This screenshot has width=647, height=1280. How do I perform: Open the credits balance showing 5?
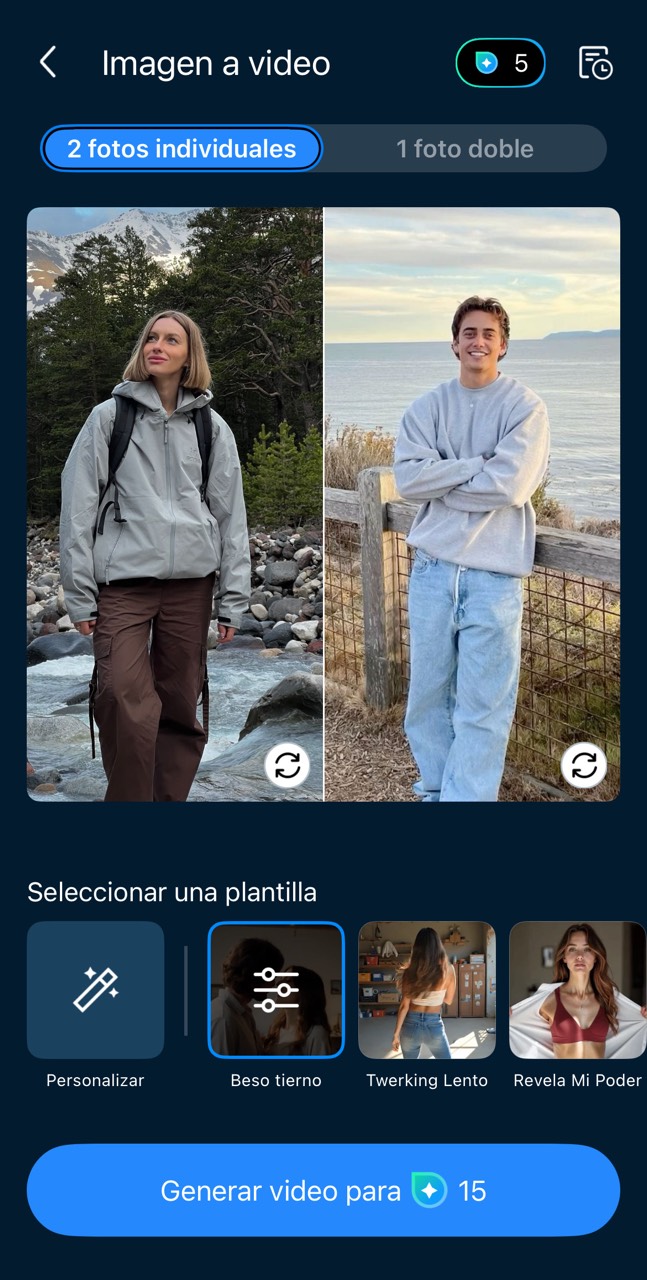pyautogui.click(x=500, y=63)
